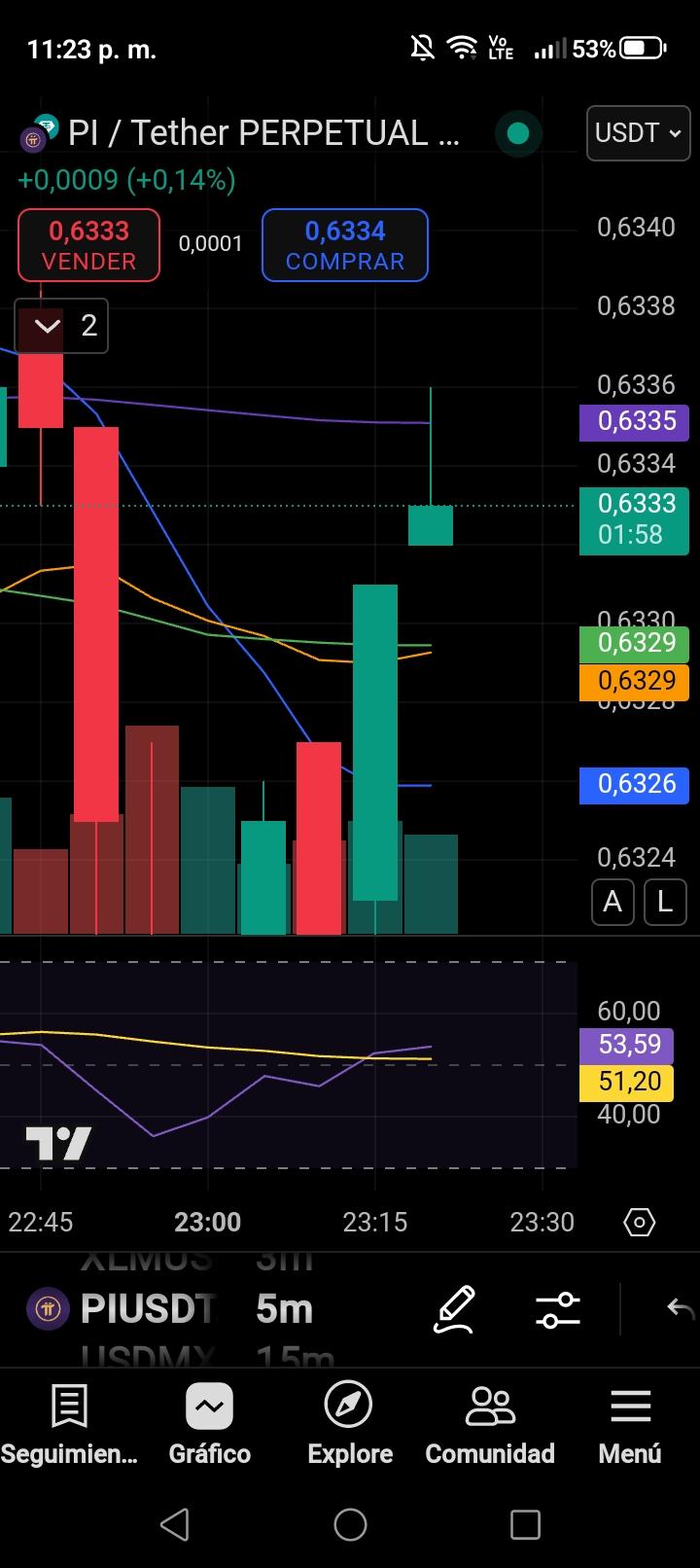Toggle logarithmic scale with the L button
The image size is (700, 1568).
[665, 902]
